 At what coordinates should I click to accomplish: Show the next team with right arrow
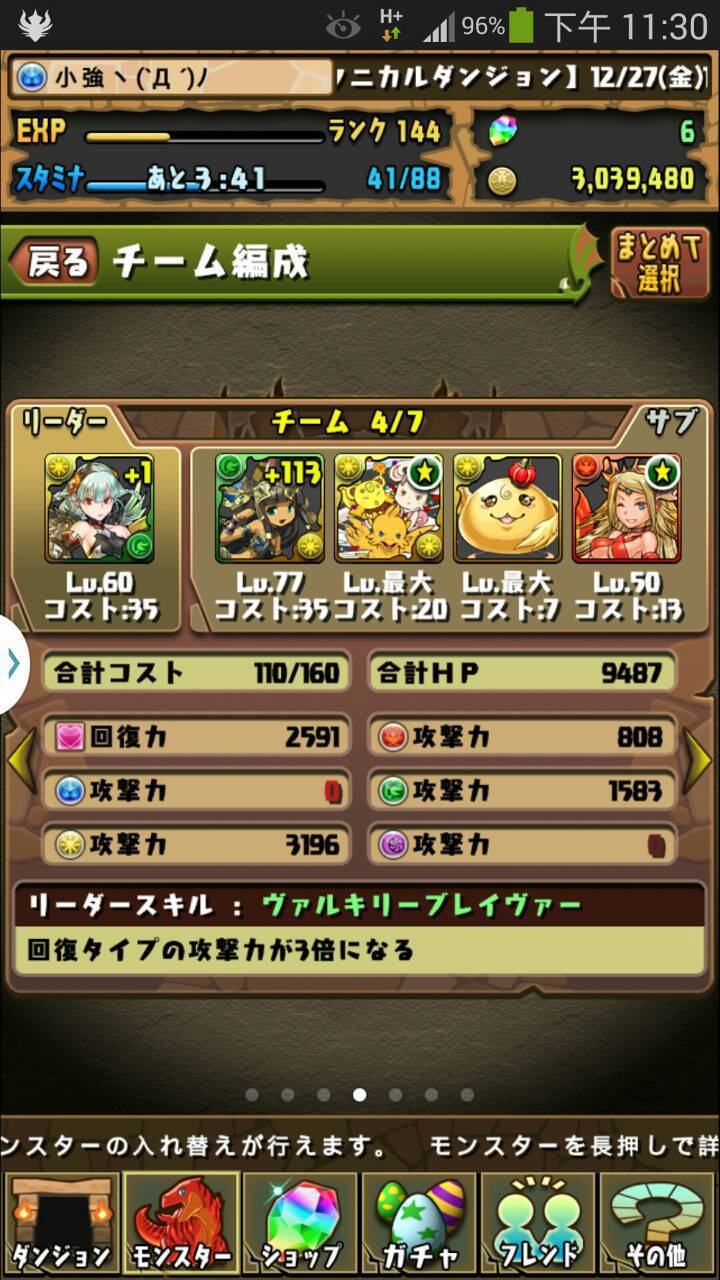pos(699,762)
